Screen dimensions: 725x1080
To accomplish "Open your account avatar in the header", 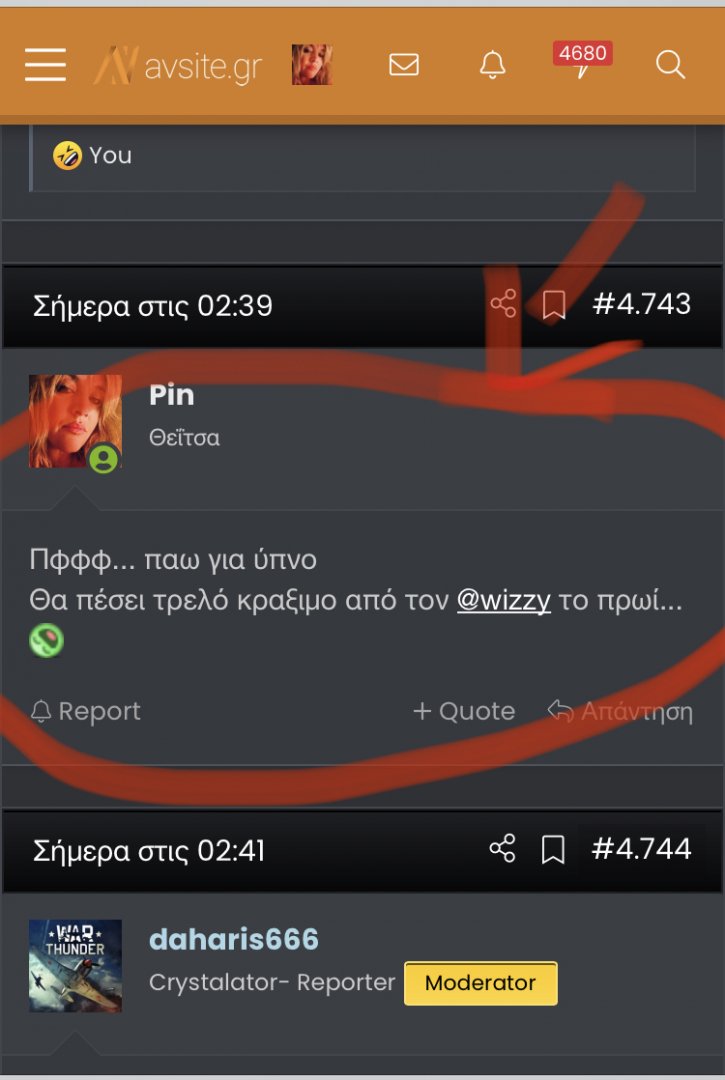I will (312, 65).
